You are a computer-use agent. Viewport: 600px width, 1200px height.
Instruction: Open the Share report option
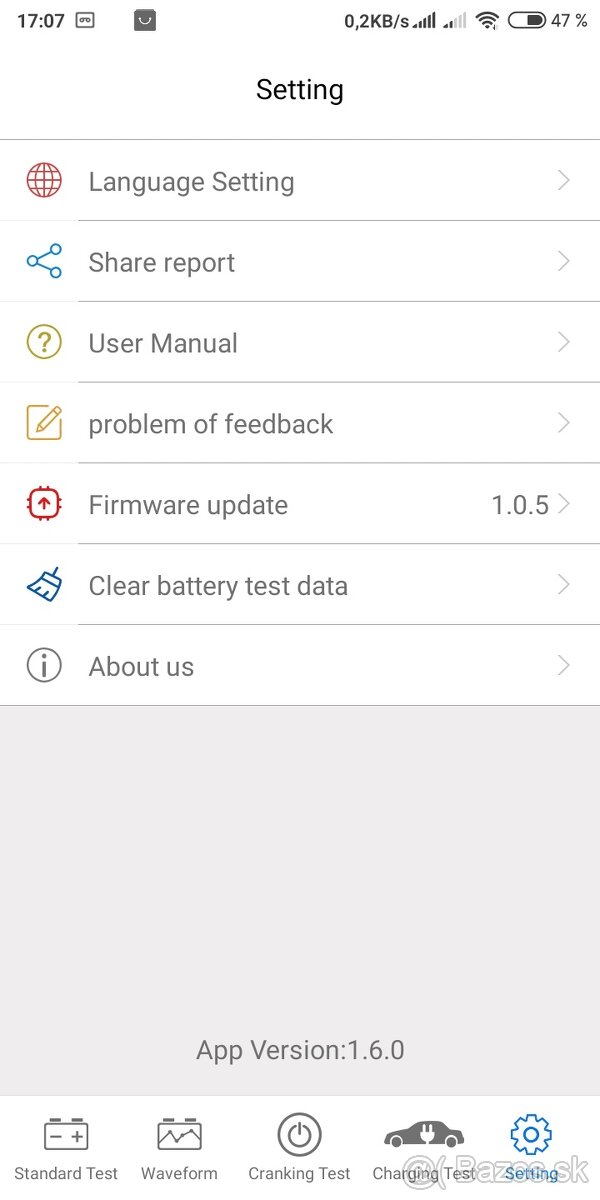300,262
